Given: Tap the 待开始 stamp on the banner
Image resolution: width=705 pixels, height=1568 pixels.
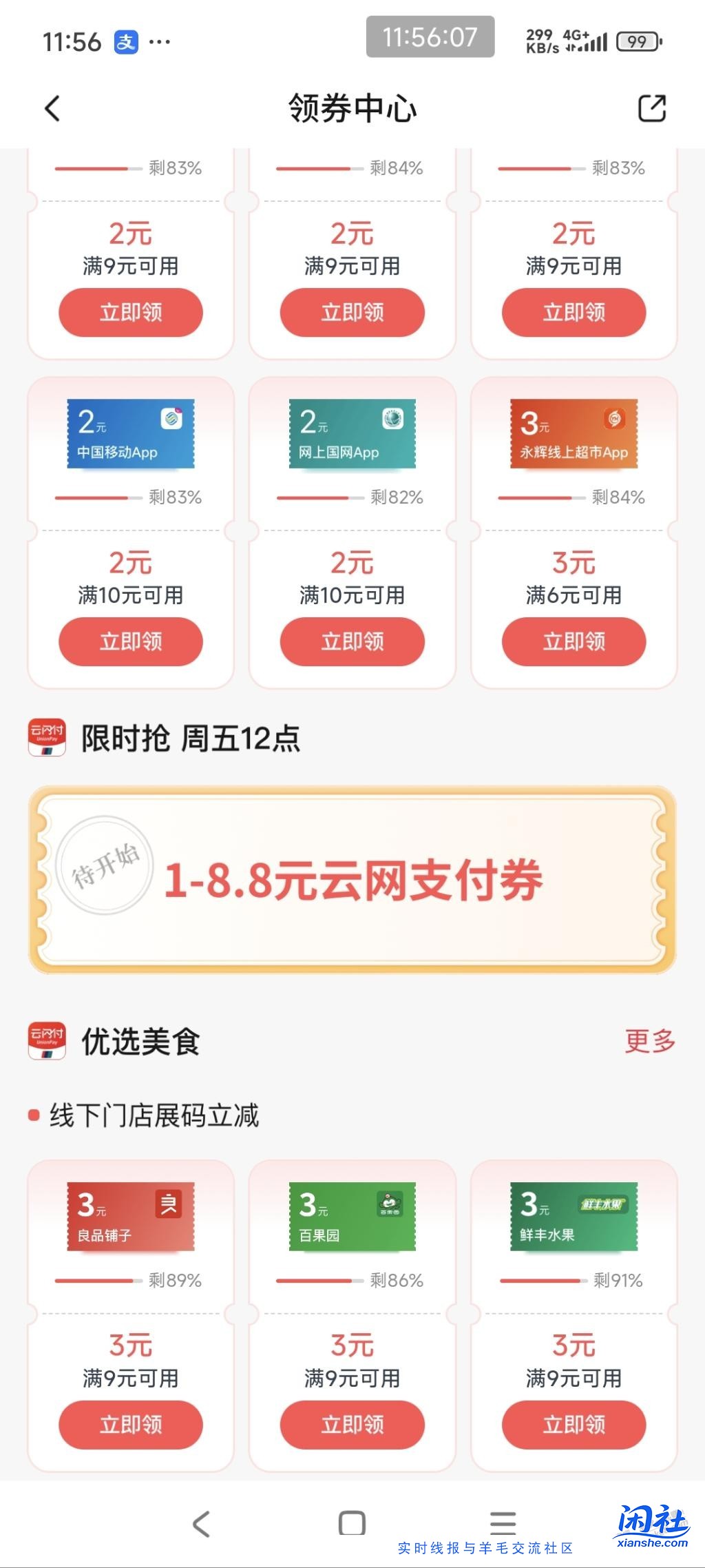Looking at the screenshot, I should pyautogui.click(x=107, y=865).
